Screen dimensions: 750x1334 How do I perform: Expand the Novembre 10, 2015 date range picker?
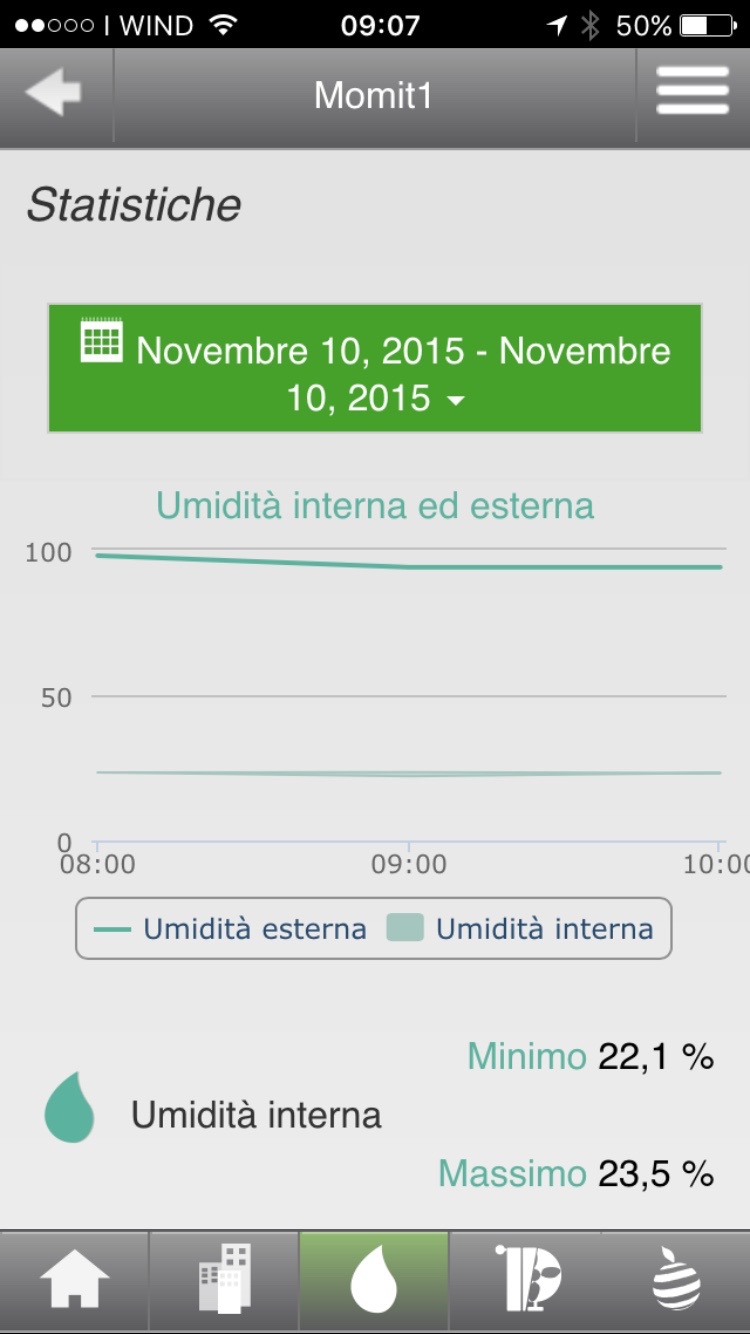coord(375,369)
